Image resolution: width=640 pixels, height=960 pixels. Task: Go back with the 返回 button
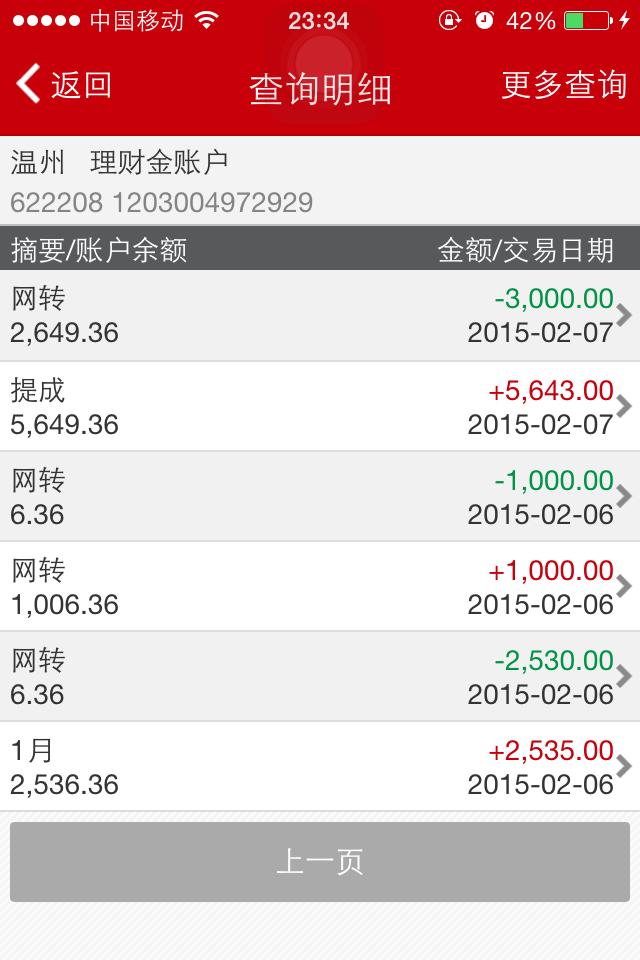(x=64, y=86)
